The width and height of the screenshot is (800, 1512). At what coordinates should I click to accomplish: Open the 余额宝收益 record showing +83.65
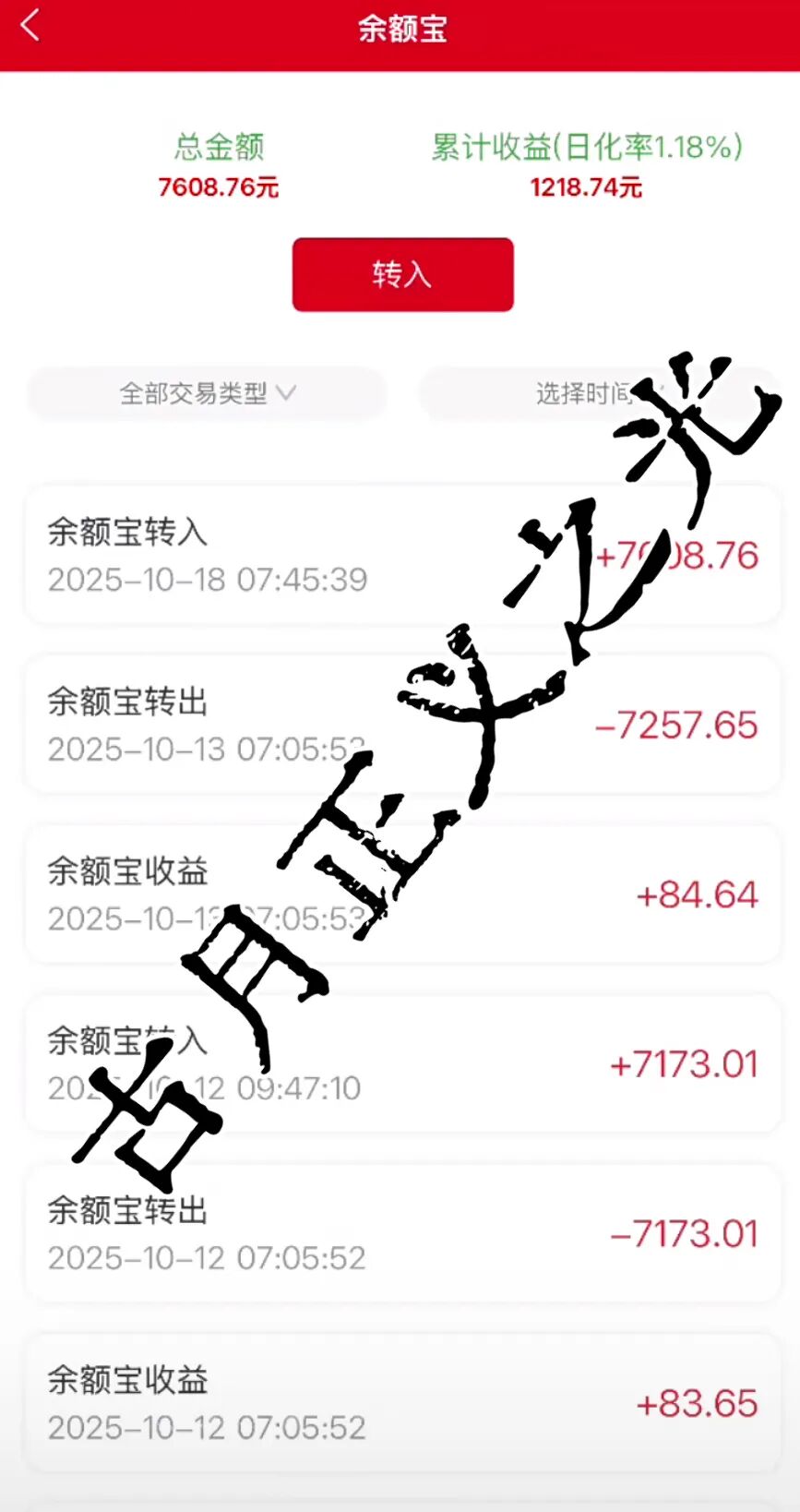tap(400, 1401)
